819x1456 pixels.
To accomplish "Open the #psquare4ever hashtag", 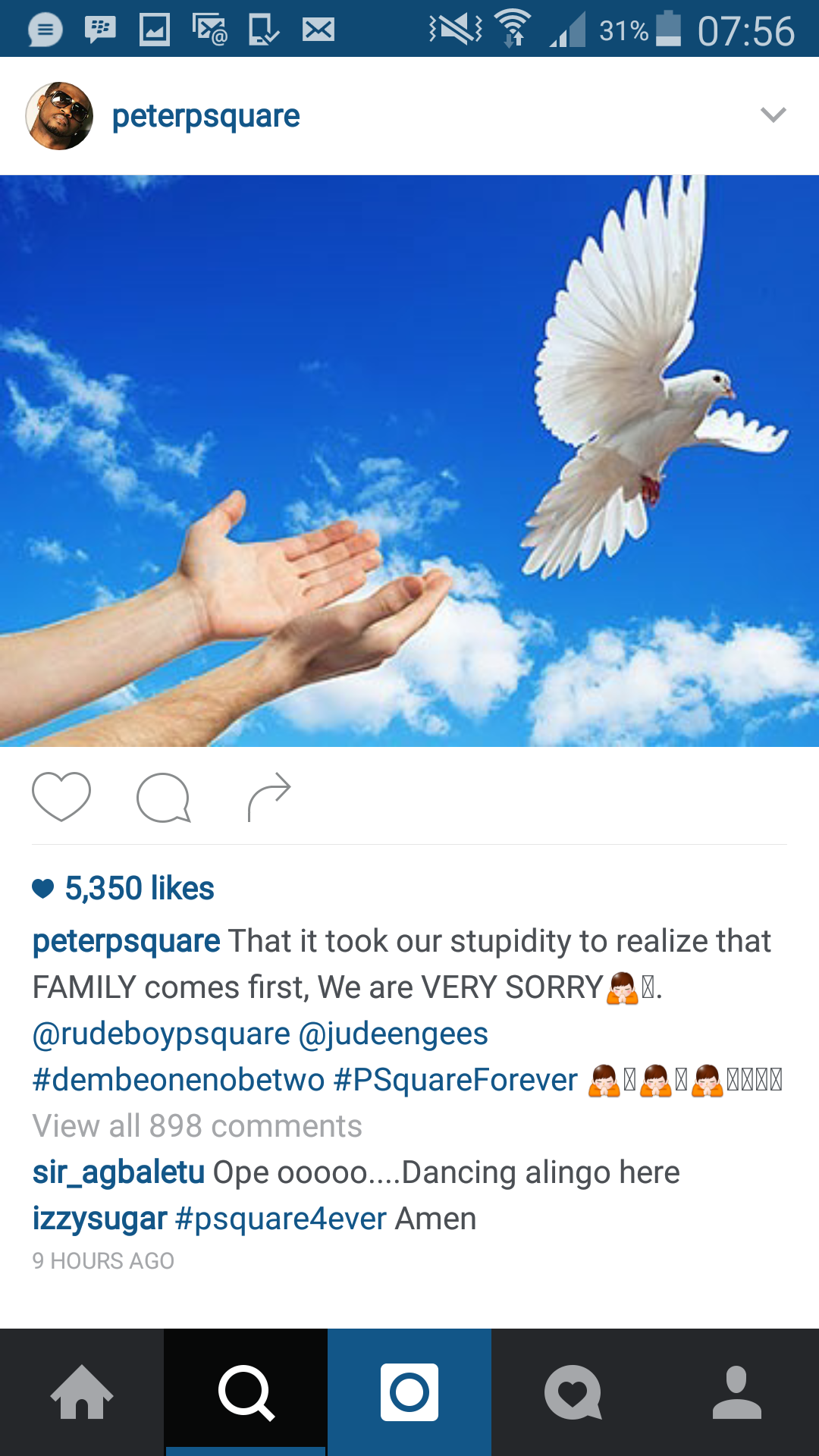I will [281, 1219].
